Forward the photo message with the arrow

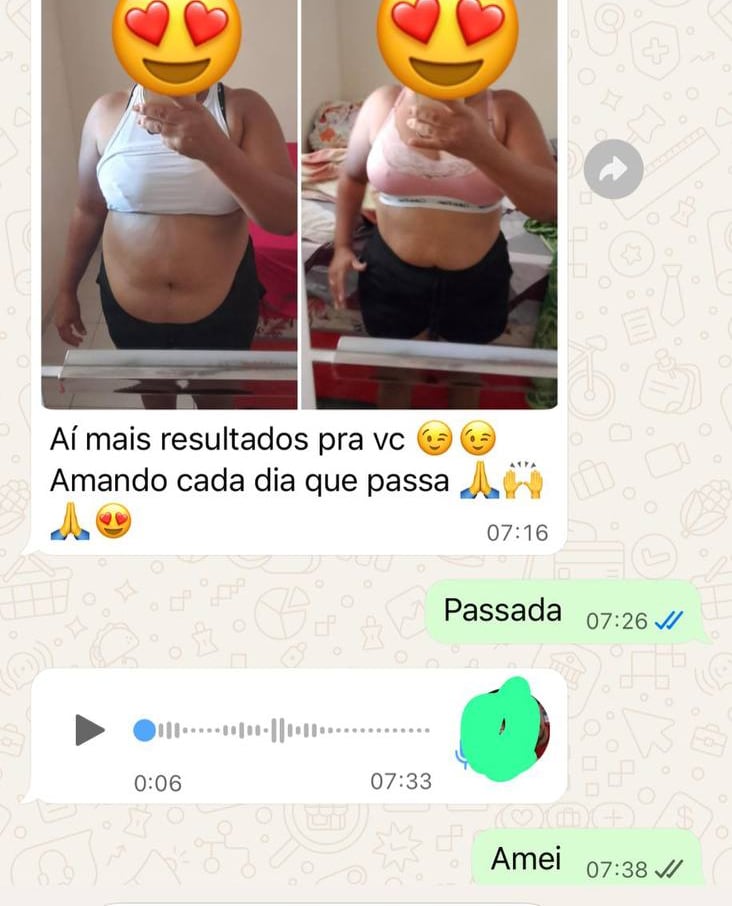(613, 169)
